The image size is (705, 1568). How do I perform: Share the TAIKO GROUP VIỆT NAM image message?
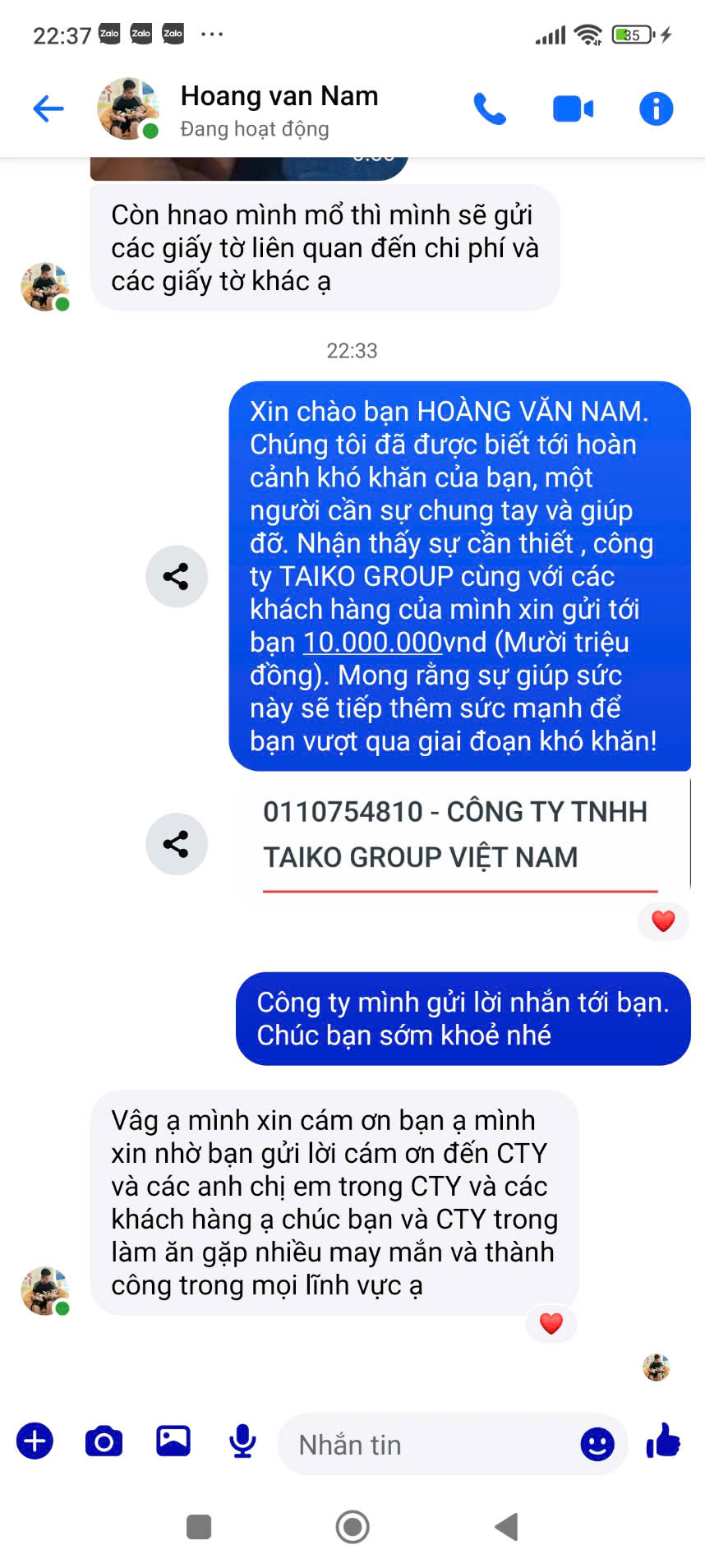click(x=176, y=843)
